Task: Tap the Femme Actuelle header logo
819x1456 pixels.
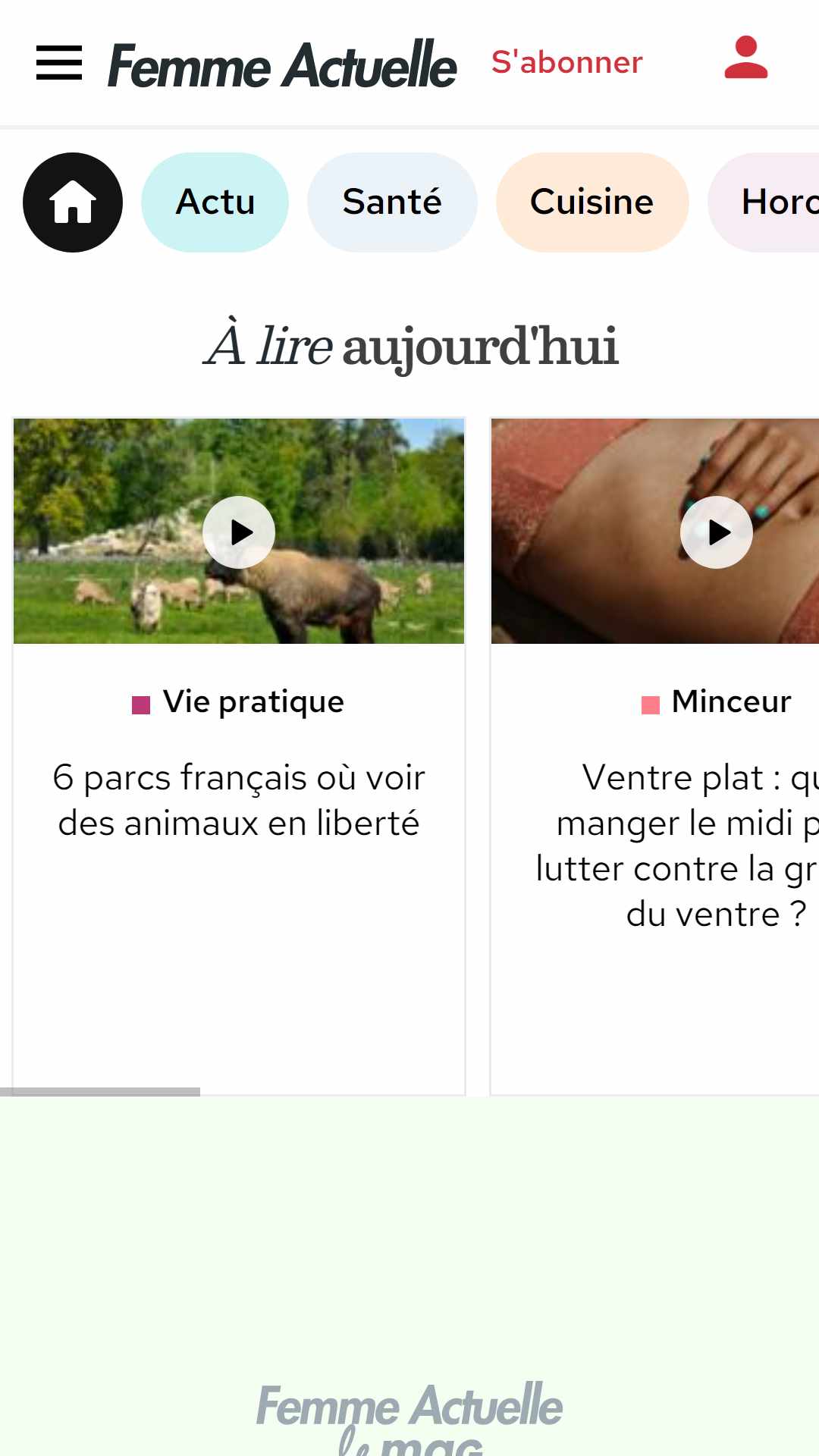Action: [282, 65]
